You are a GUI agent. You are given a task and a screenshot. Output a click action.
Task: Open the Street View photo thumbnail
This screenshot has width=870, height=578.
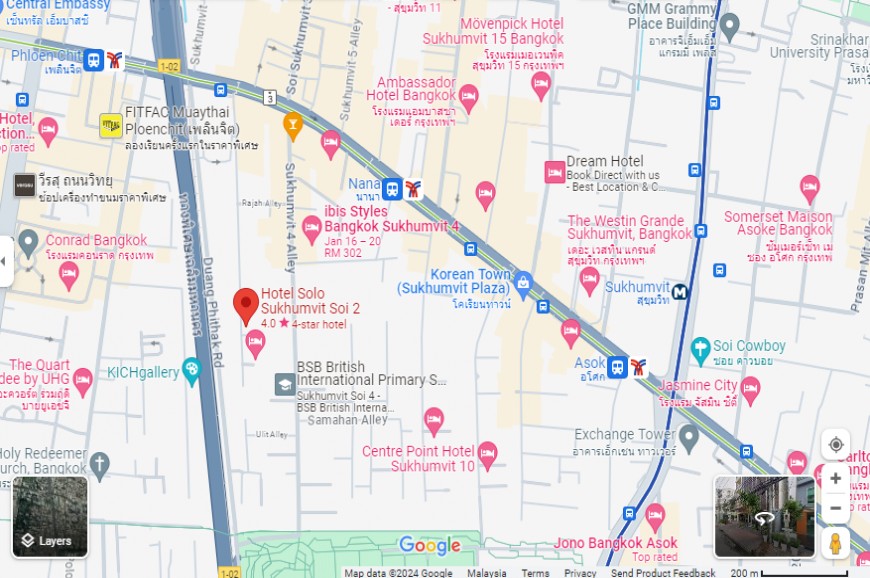[x=764, y=516]
